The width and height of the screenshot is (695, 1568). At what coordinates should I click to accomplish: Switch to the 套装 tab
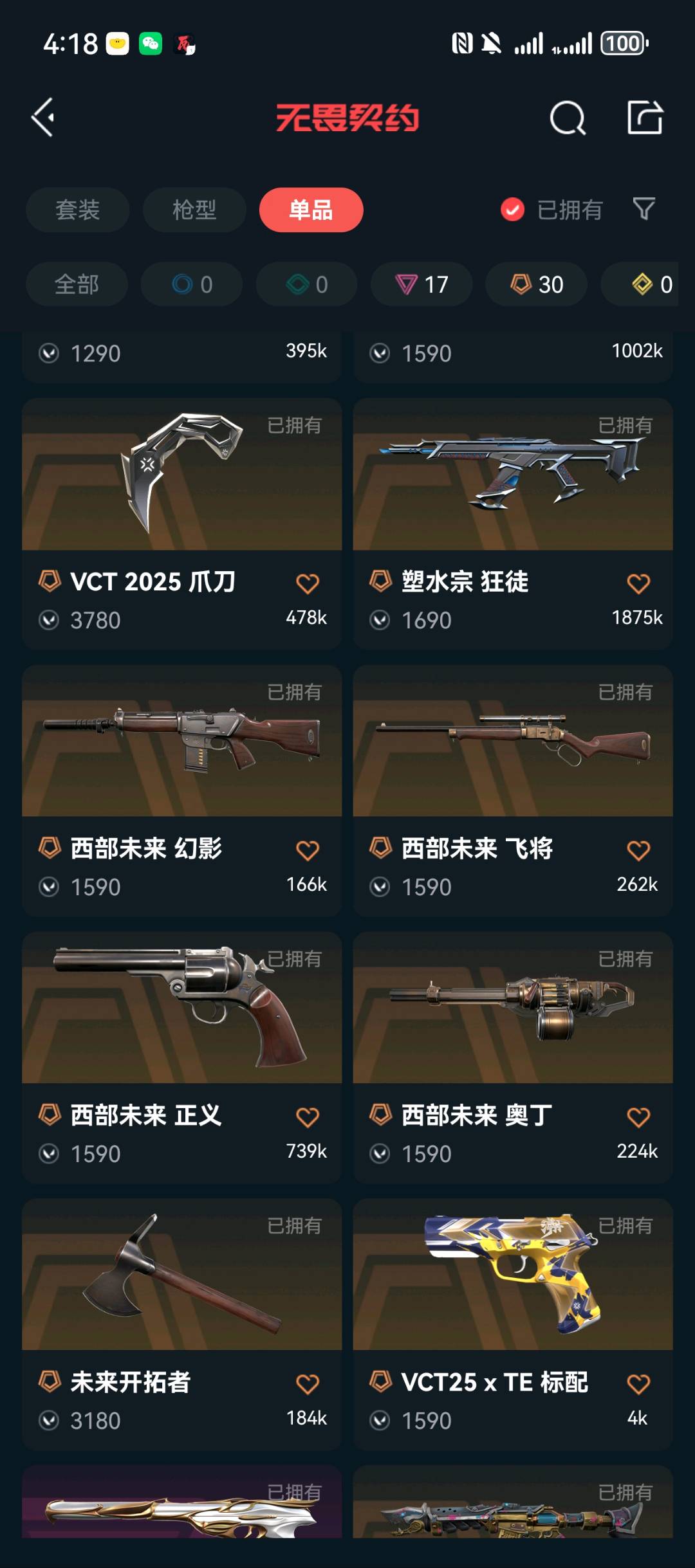pyautogui.click(x=77, y=210)
